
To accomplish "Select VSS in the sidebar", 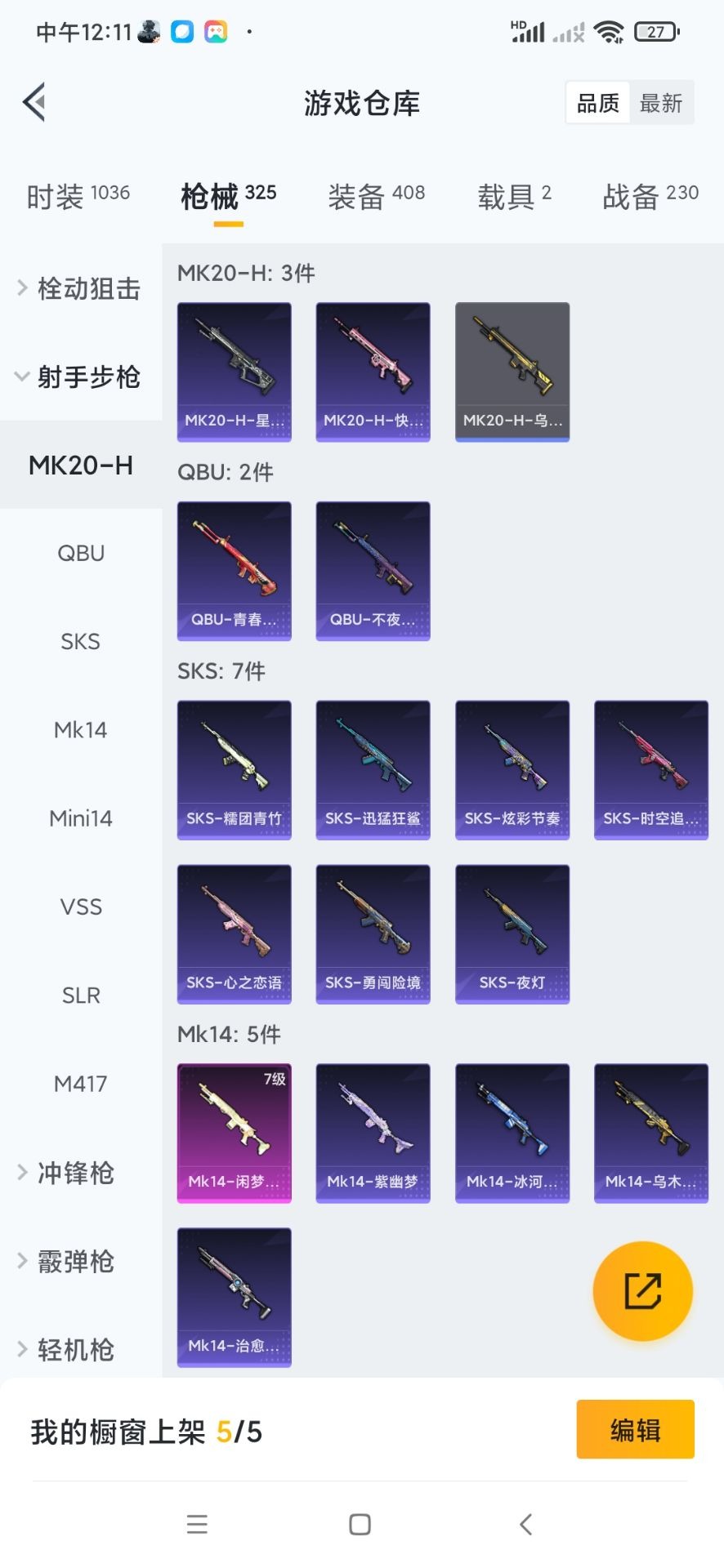I will pos(81,906).
